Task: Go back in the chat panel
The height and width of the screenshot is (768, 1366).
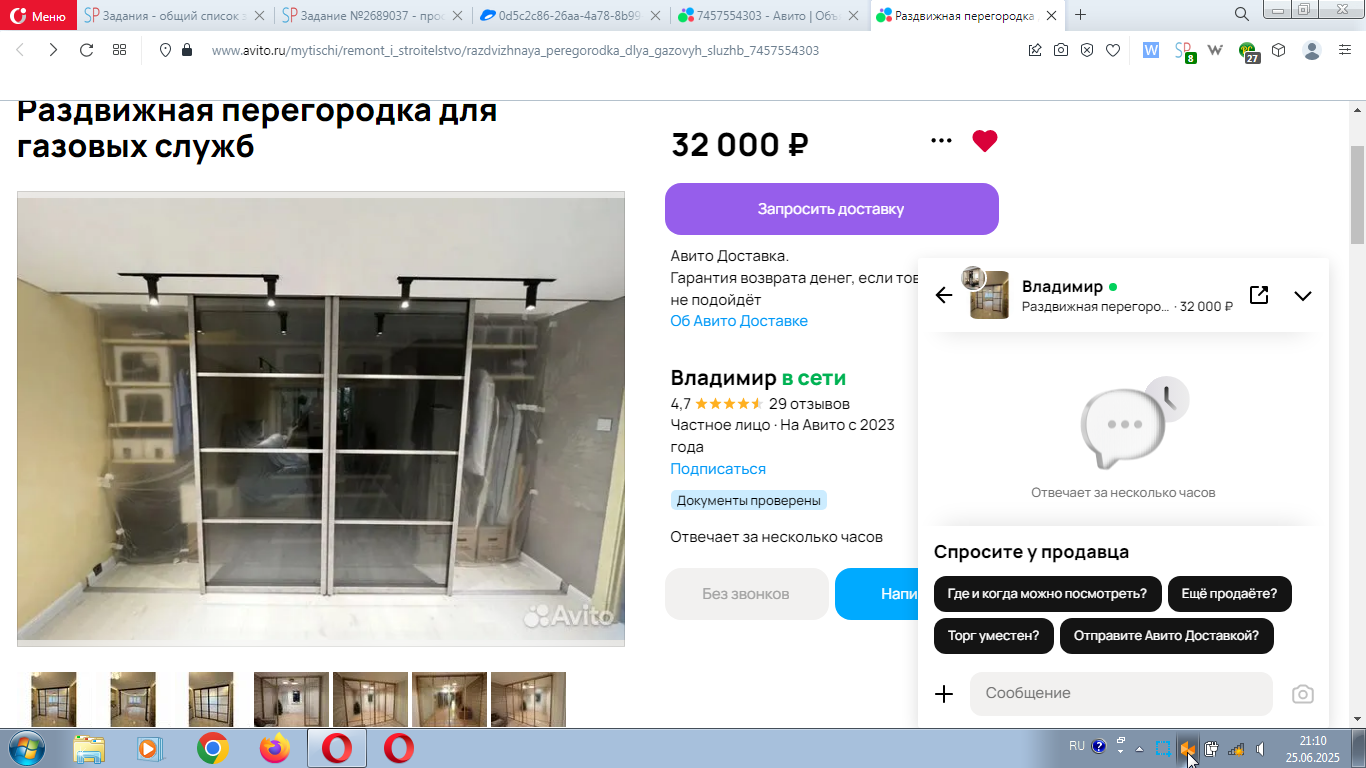Action: pyautogui.click(x=943, y=295)
